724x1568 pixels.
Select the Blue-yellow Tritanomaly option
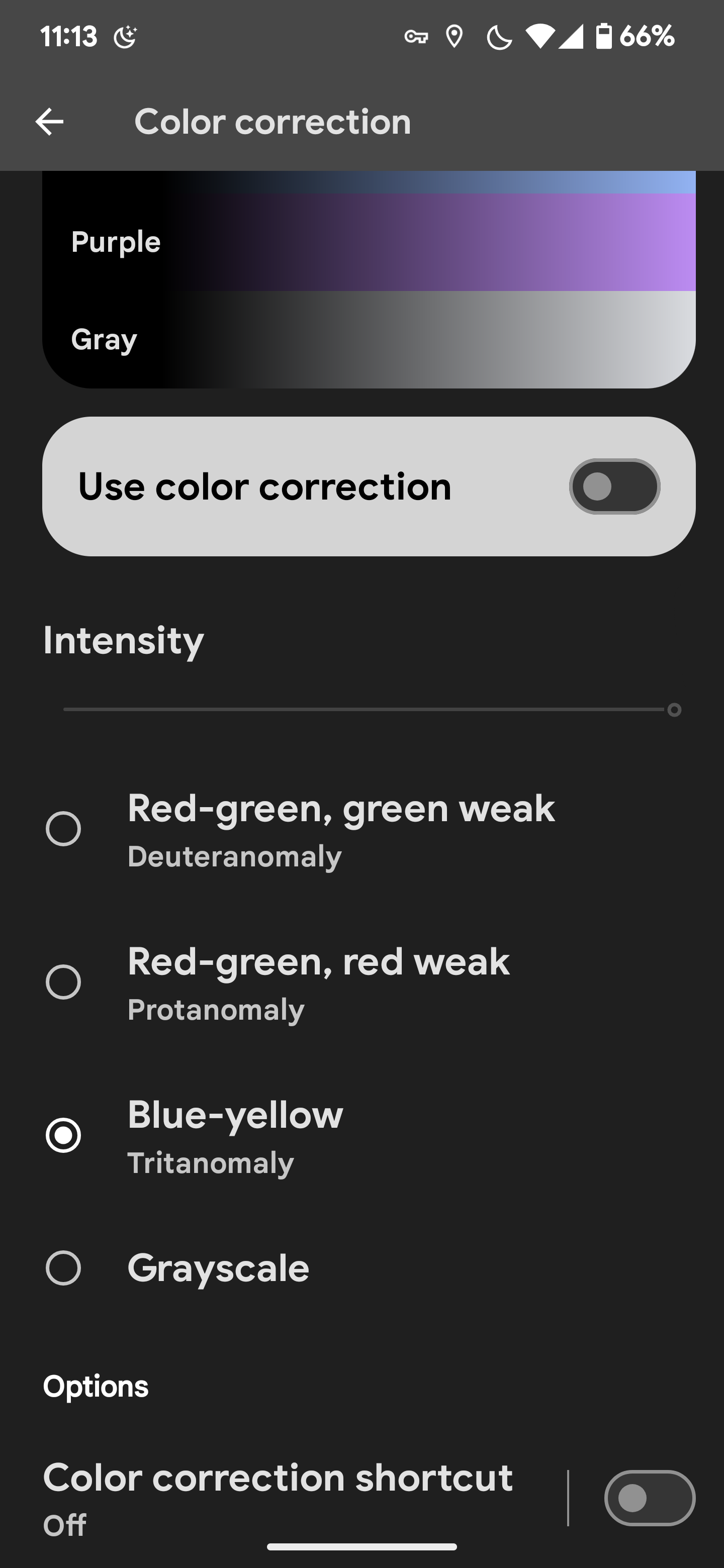coord(361,1136)
